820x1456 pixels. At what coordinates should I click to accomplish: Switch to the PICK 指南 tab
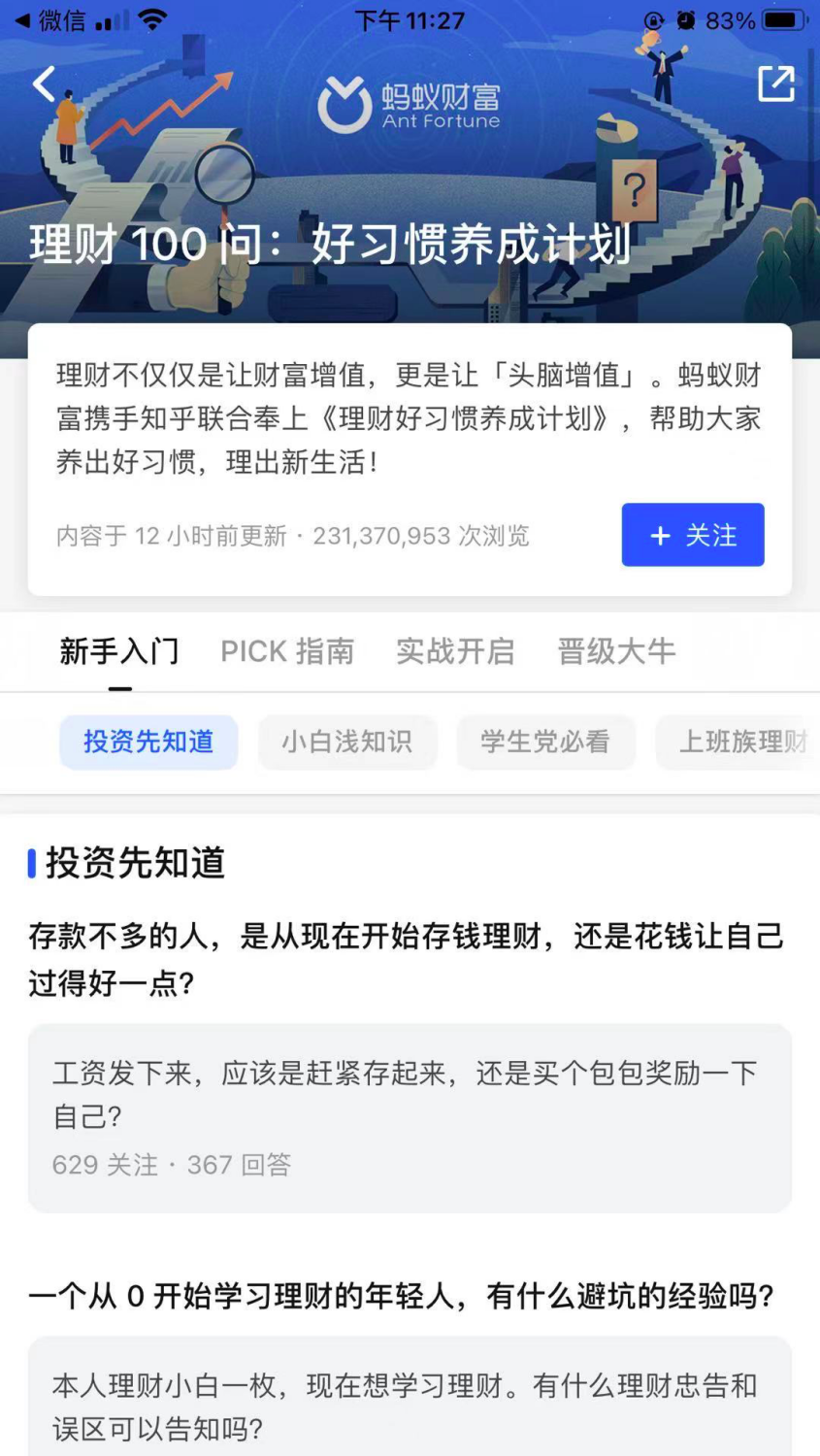point(287,651)
